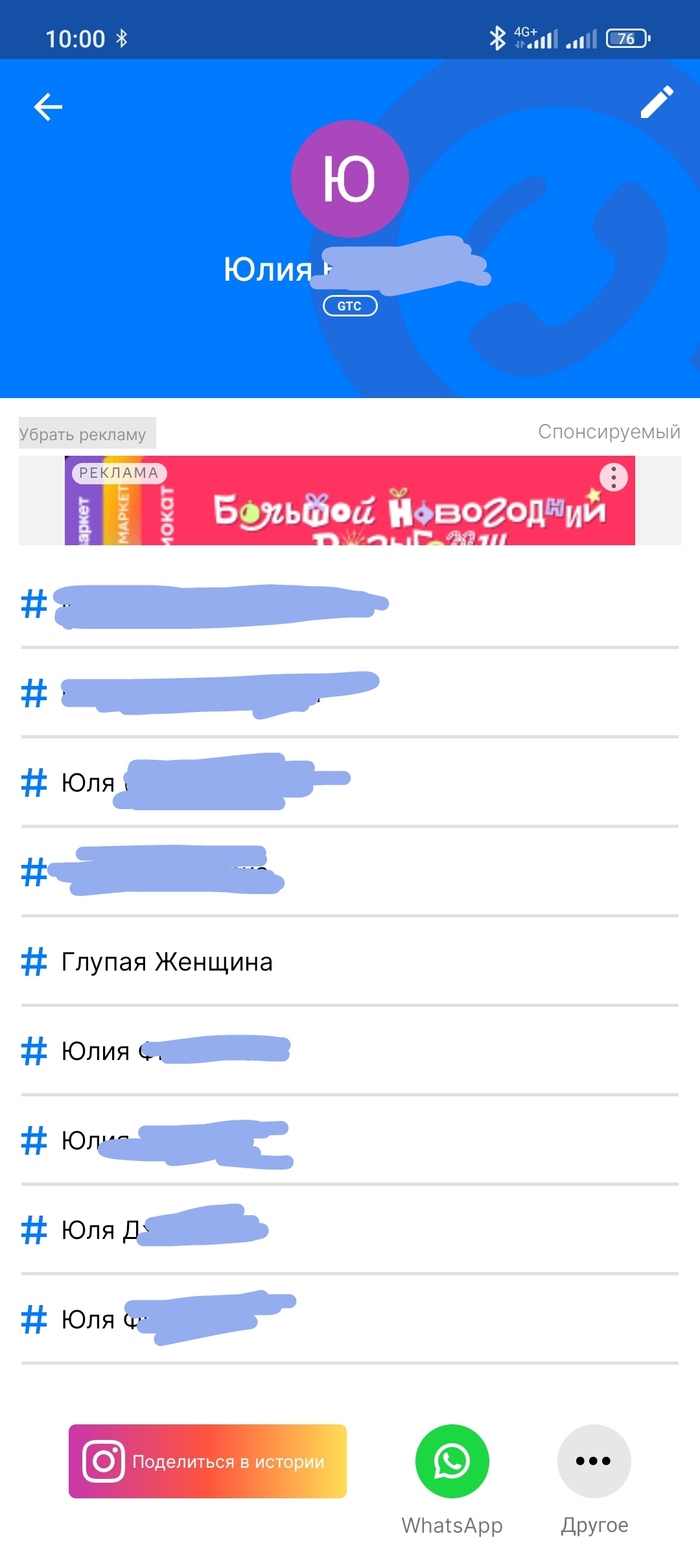The height and width of the screenshot is (1556, 700).
Task: Tap "Убрать рекламу" to remove ads
Action: coord(83,434)
